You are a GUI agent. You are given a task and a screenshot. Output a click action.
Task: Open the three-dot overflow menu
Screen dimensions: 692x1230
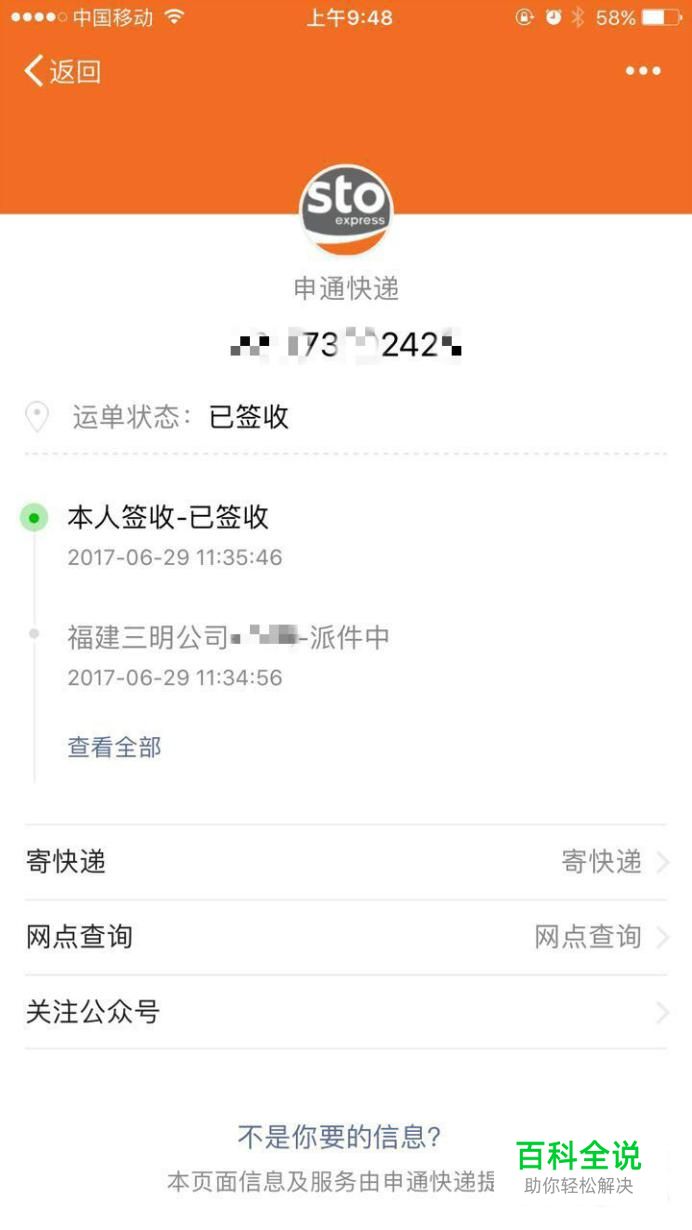coord(643,71)
